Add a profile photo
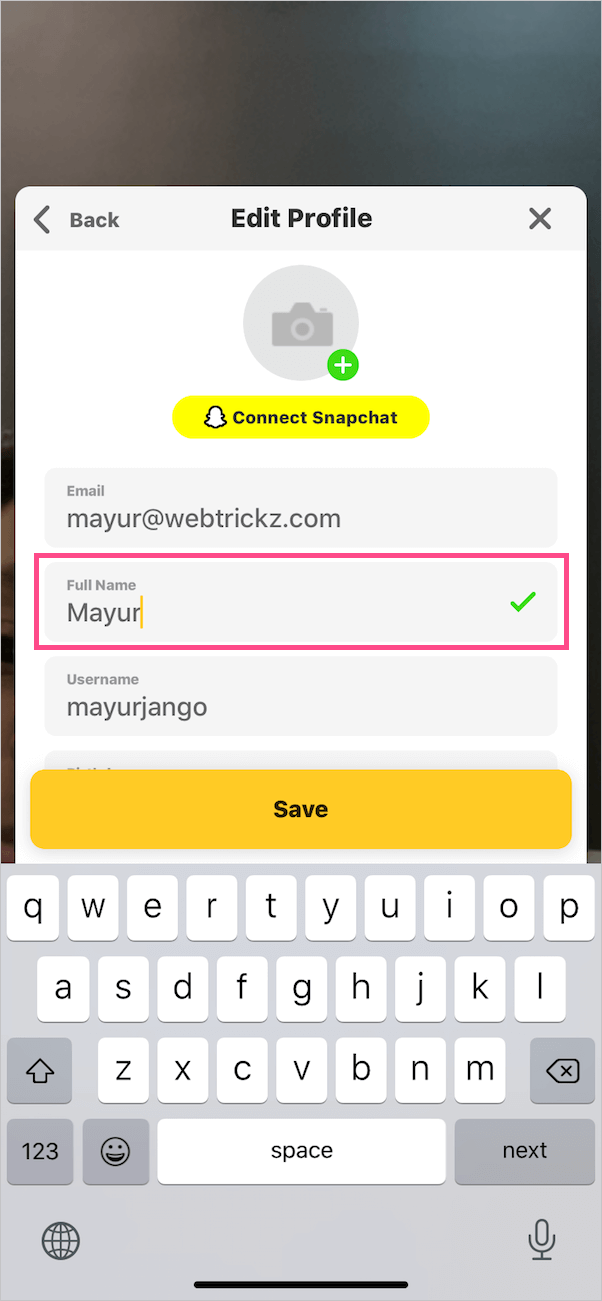The height and width of the screenshot is (1301, 602). pos(301,324)
